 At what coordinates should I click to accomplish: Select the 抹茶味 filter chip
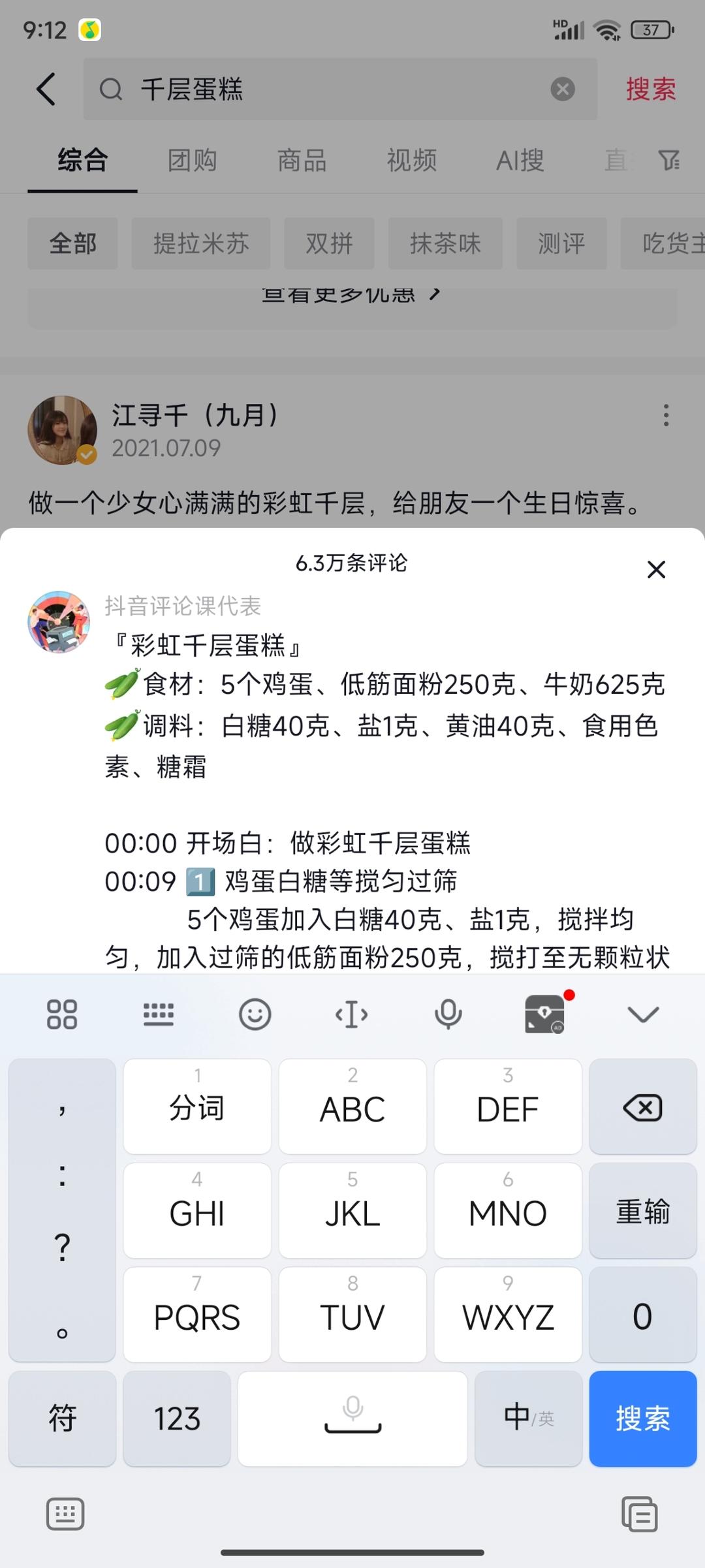point(445,243)
